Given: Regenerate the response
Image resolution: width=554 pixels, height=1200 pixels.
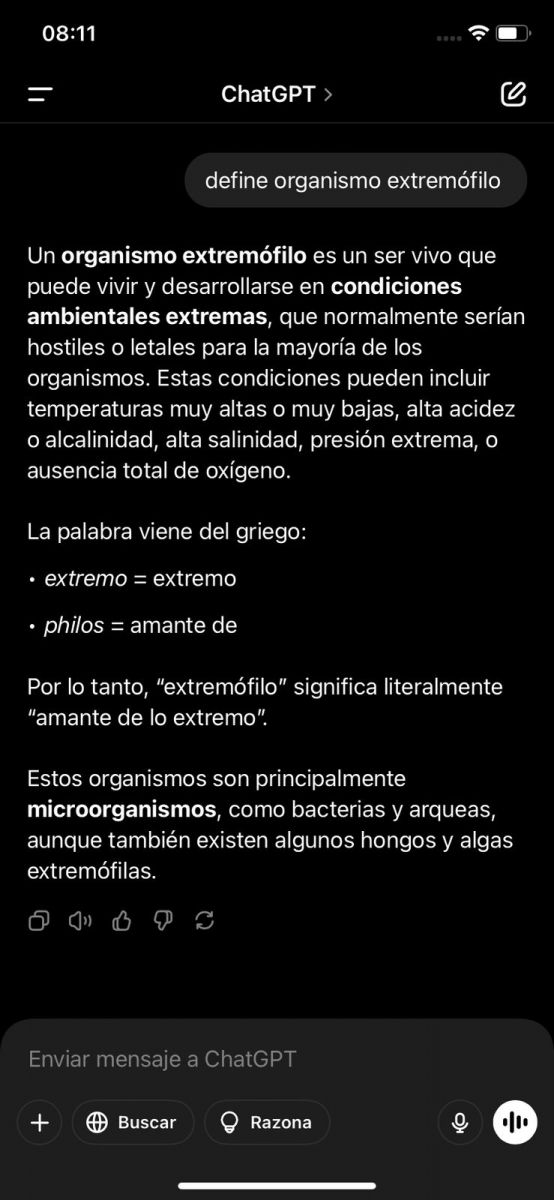Looking at the screenshot, I should coord(205,920).
